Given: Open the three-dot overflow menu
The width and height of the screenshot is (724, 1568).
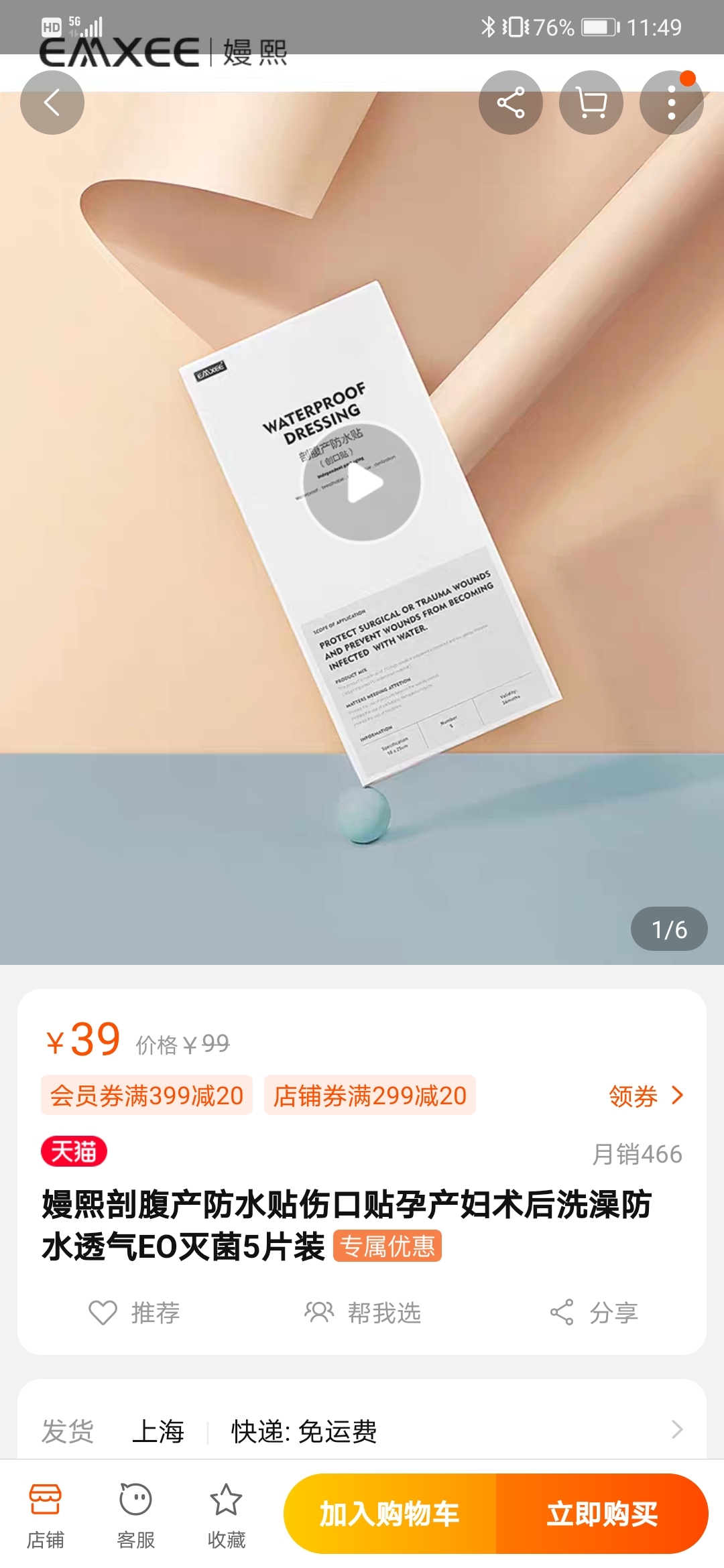Looking at the screenshot, I should point(672,103).
